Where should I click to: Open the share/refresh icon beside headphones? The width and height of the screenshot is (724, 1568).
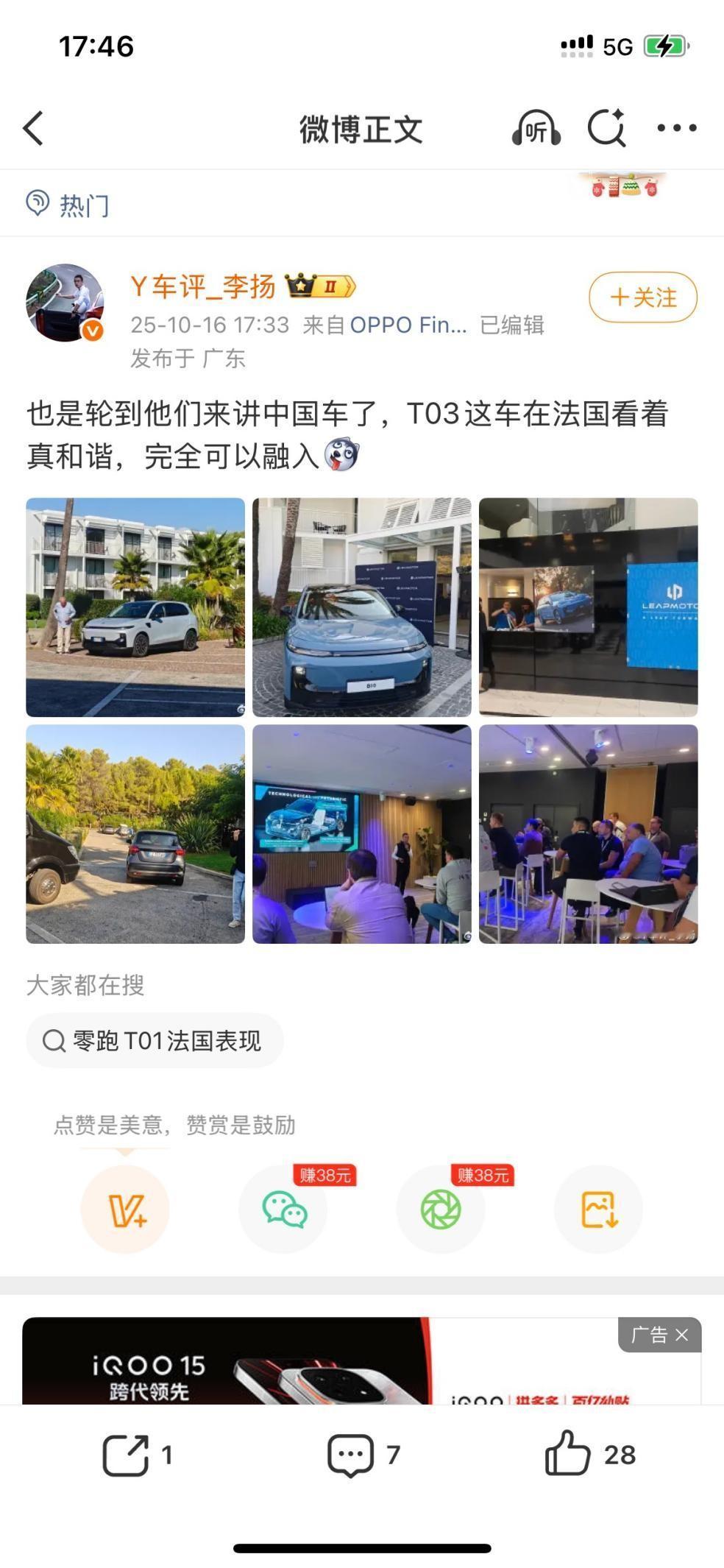(605, 128)
